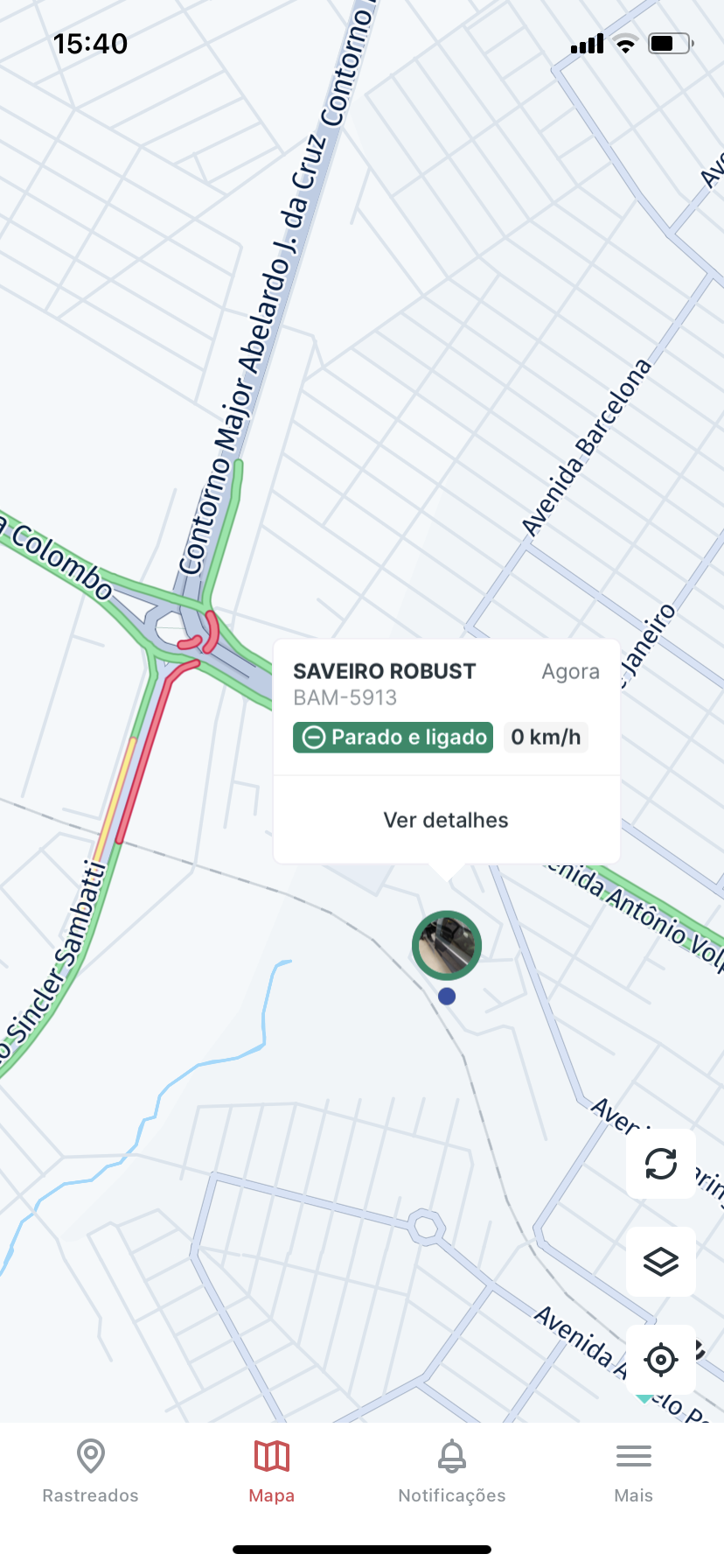Open Ver detalhes for SAVEIRO ROBUST
The width and height of the screenshot is (724, 1568).
(446, 820)
